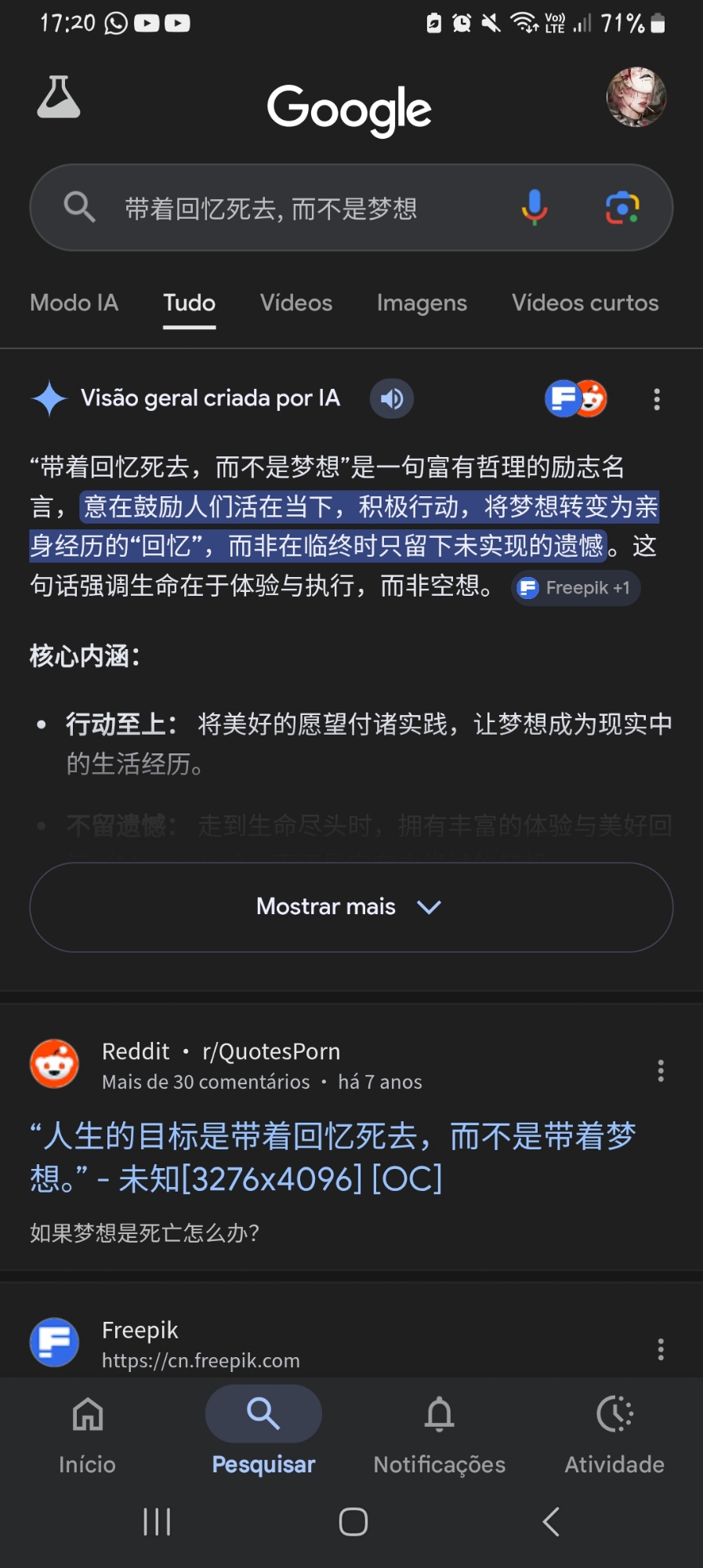Switch to the Imagens tab
Viewport: 703px width, 1568px height.
coord(422,303)
